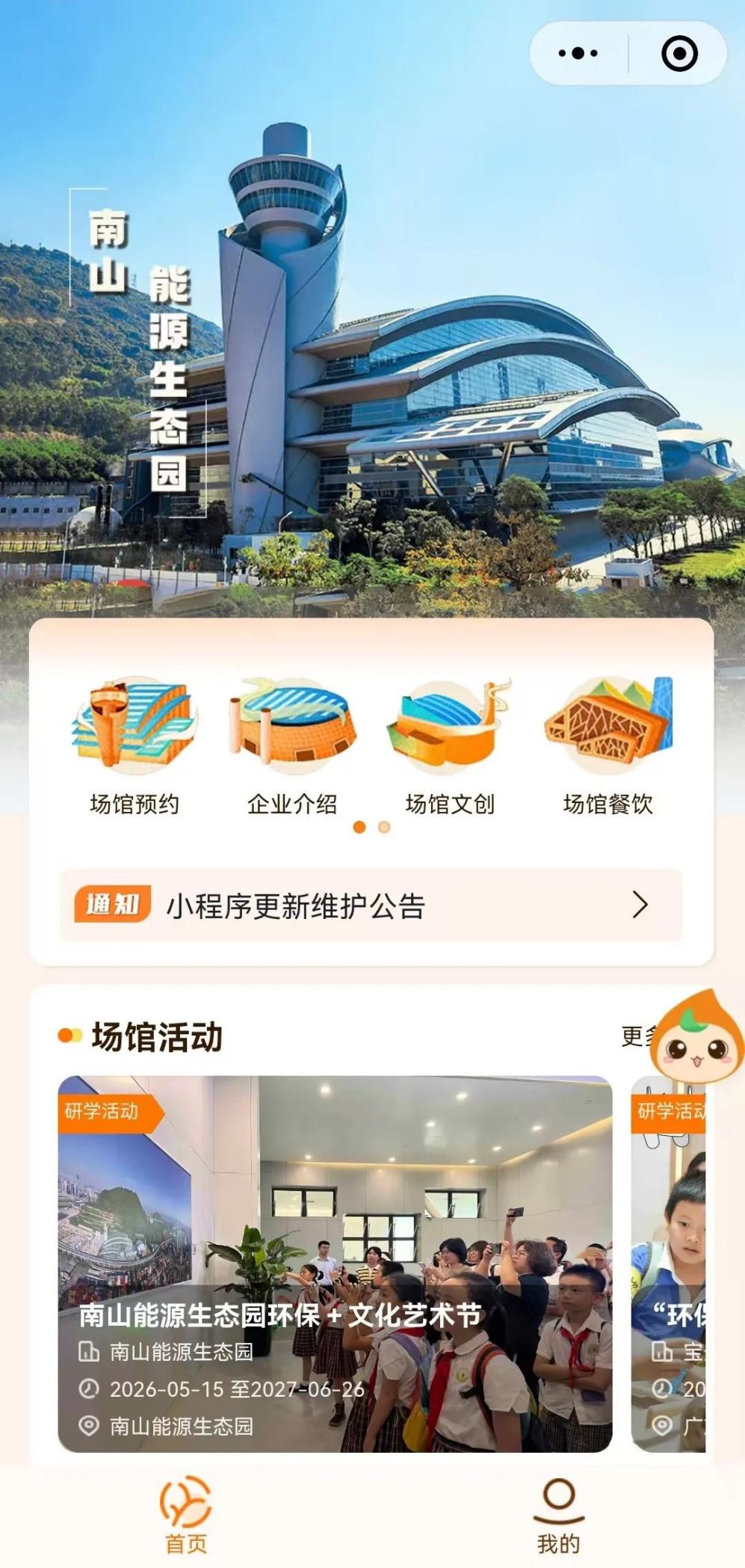Open the partially visible “环保” activity card
The image size is (745, 1568).
[x=669, y=1264]
